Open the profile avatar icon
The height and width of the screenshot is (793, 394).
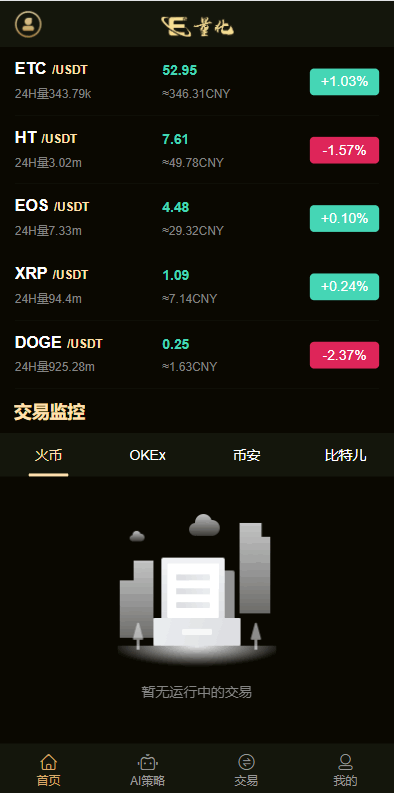[x=28, y=24]
